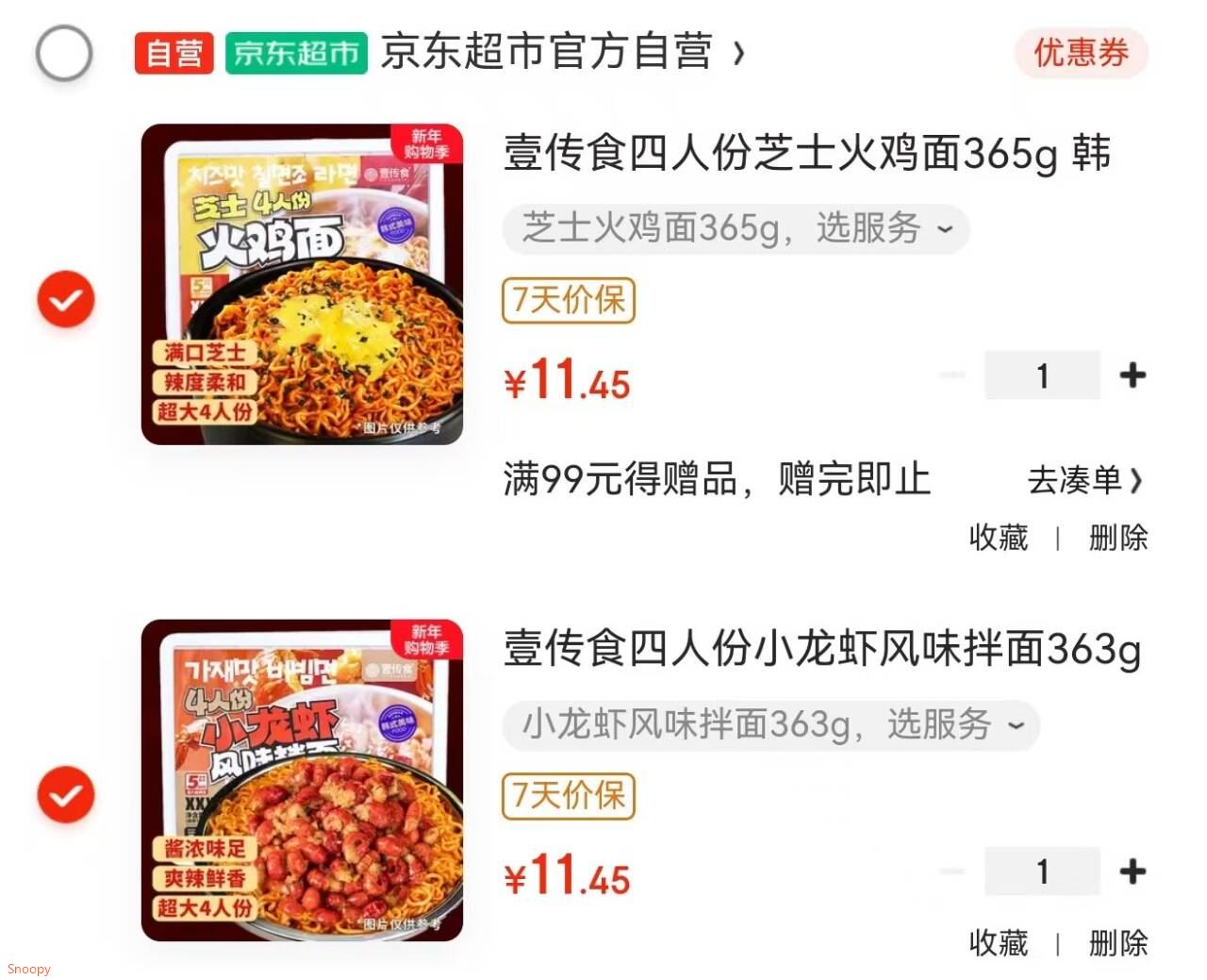Open the 优惠券 coupon button
The width and height of the screenshot is (1207, 980).
(x=1081, y=53)
